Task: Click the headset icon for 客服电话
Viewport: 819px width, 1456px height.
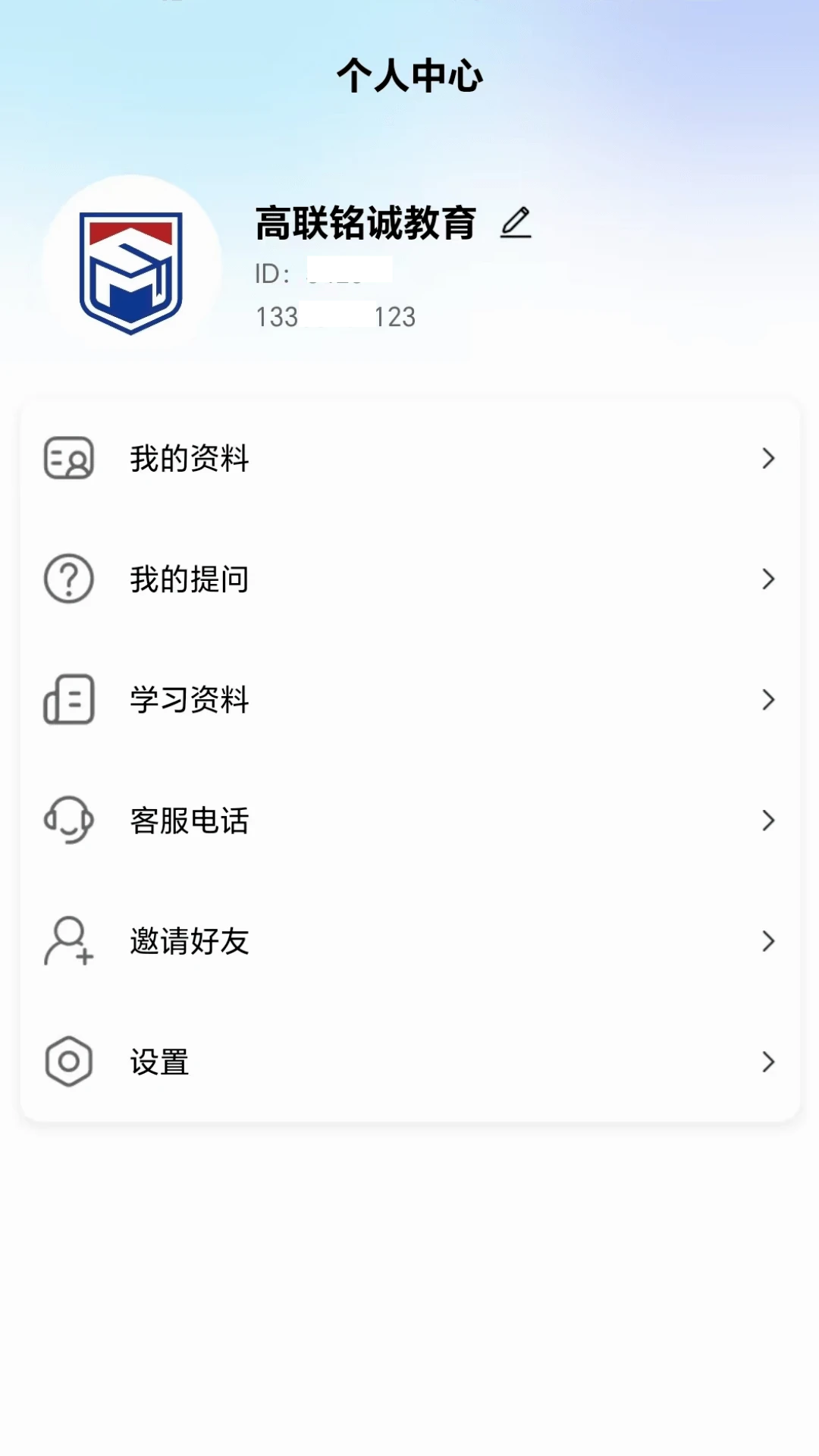Action: click(x=69, y=821)
